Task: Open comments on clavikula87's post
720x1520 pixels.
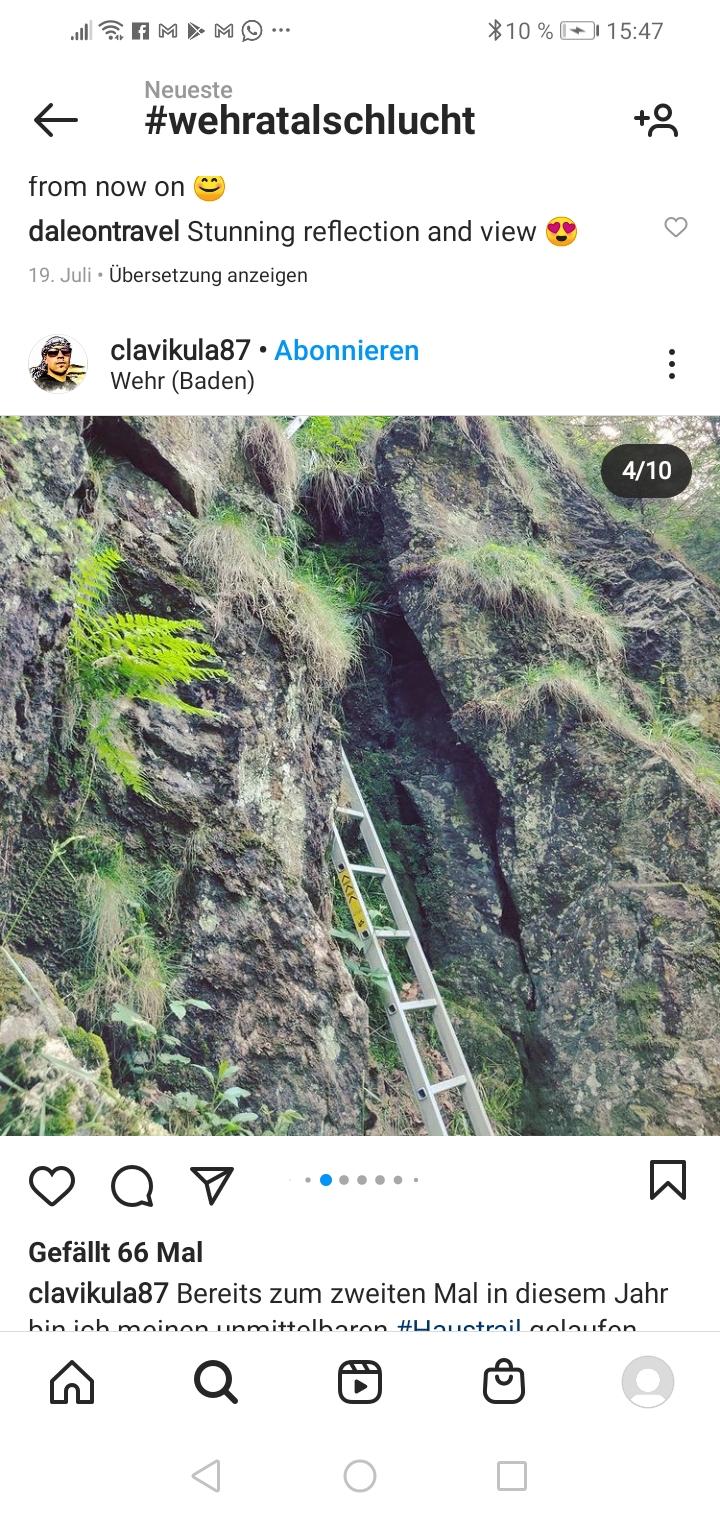Action: click(x=132, y=1186)
